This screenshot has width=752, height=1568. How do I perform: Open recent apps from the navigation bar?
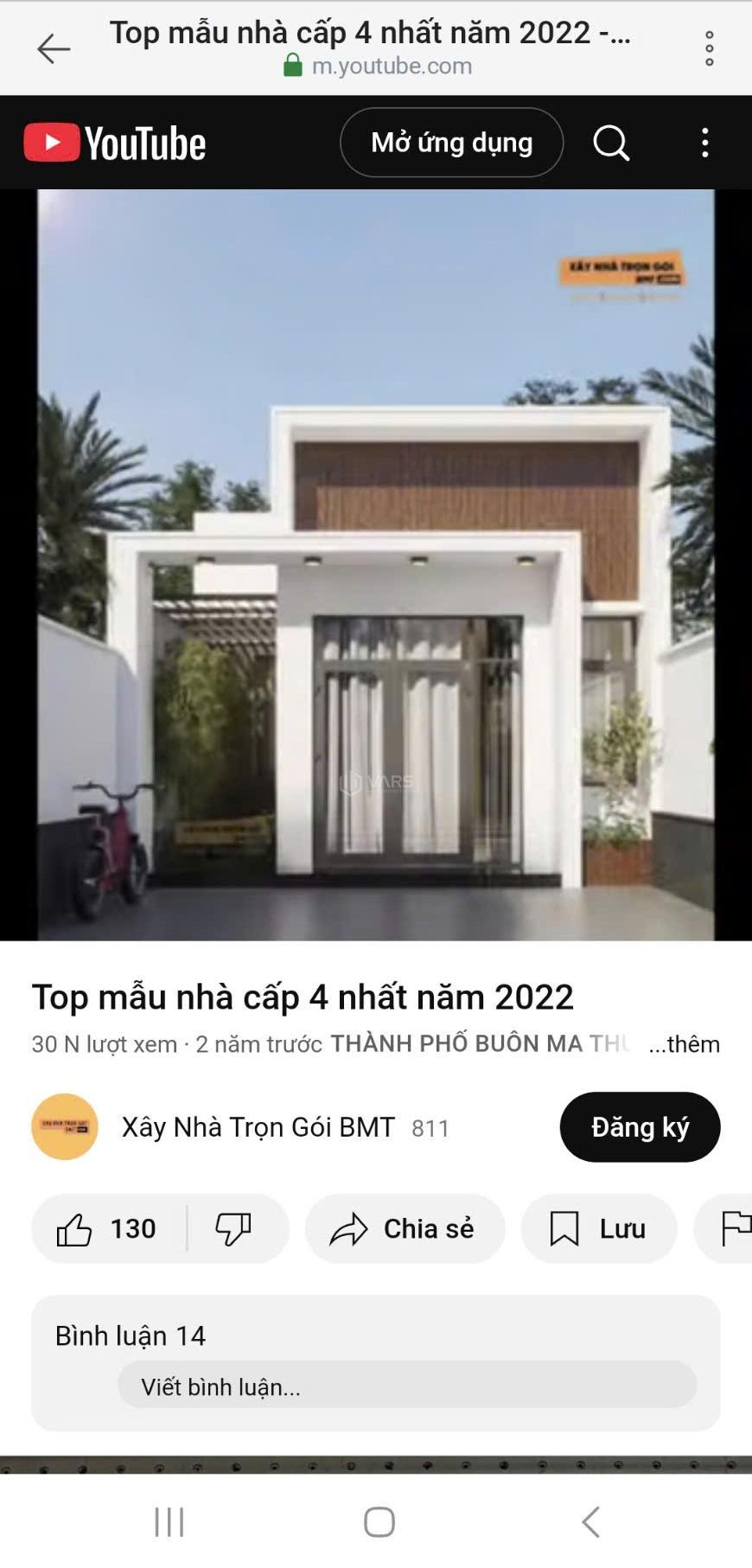pyautogui.click(x=169, y=1522)
